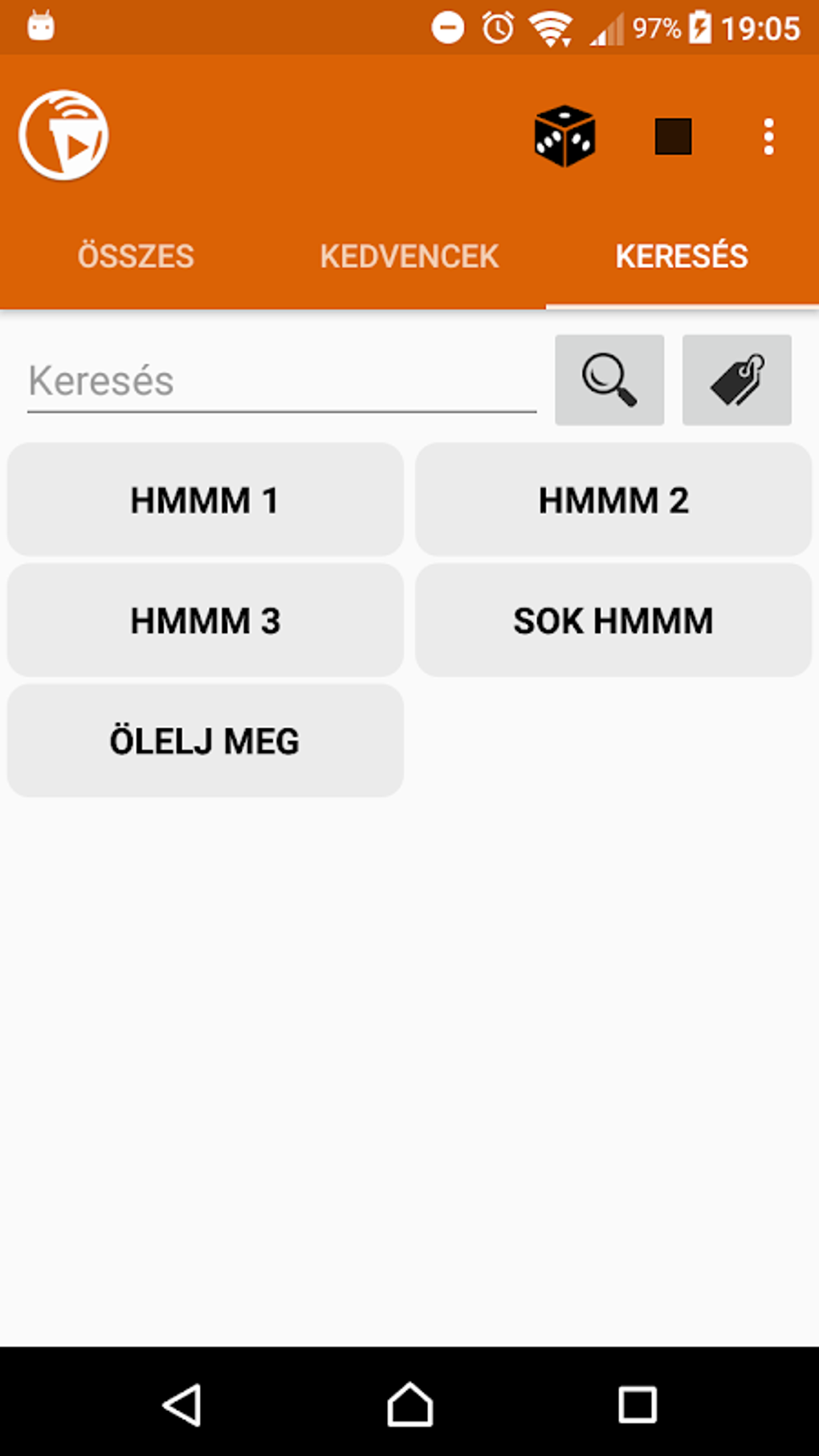Select the KERESÉS tab
The height and width of the screenshot is (1456, 819).
[x=682, y=256]
